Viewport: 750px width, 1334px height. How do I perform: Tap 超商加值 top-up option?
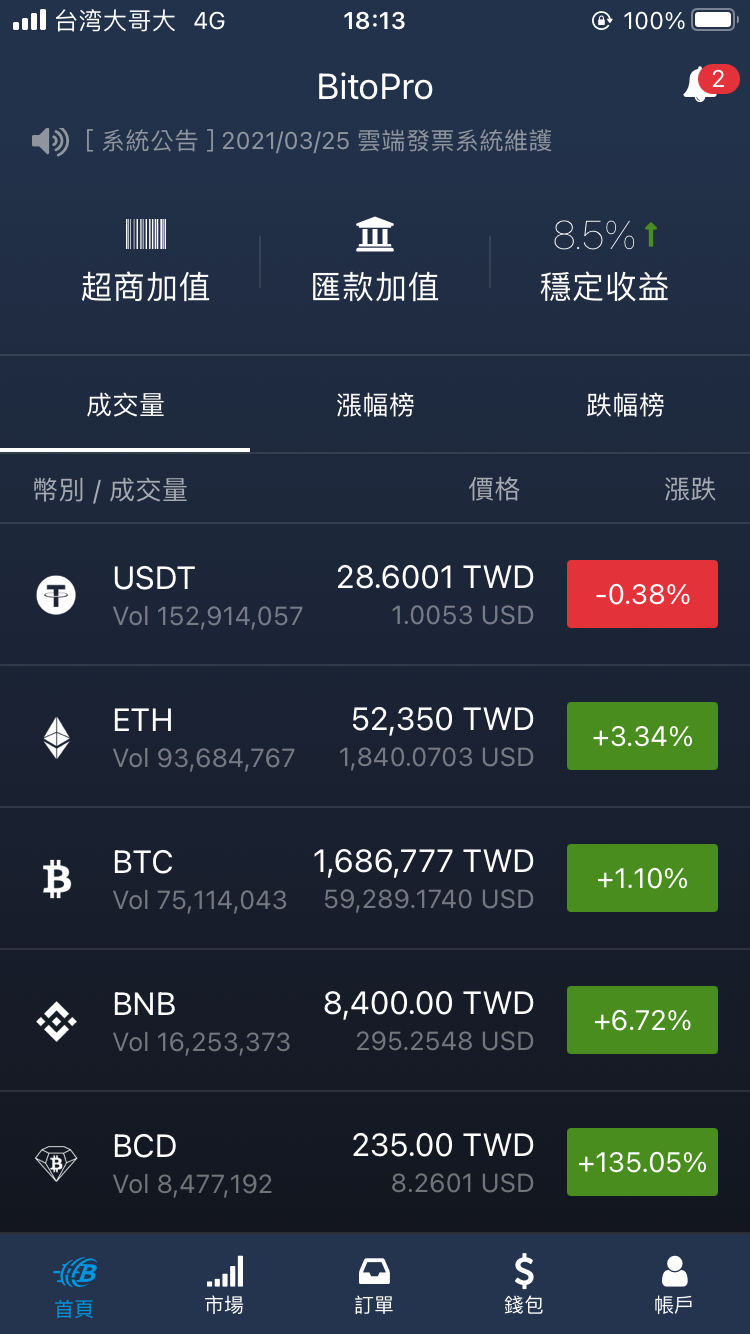point(145,262)
